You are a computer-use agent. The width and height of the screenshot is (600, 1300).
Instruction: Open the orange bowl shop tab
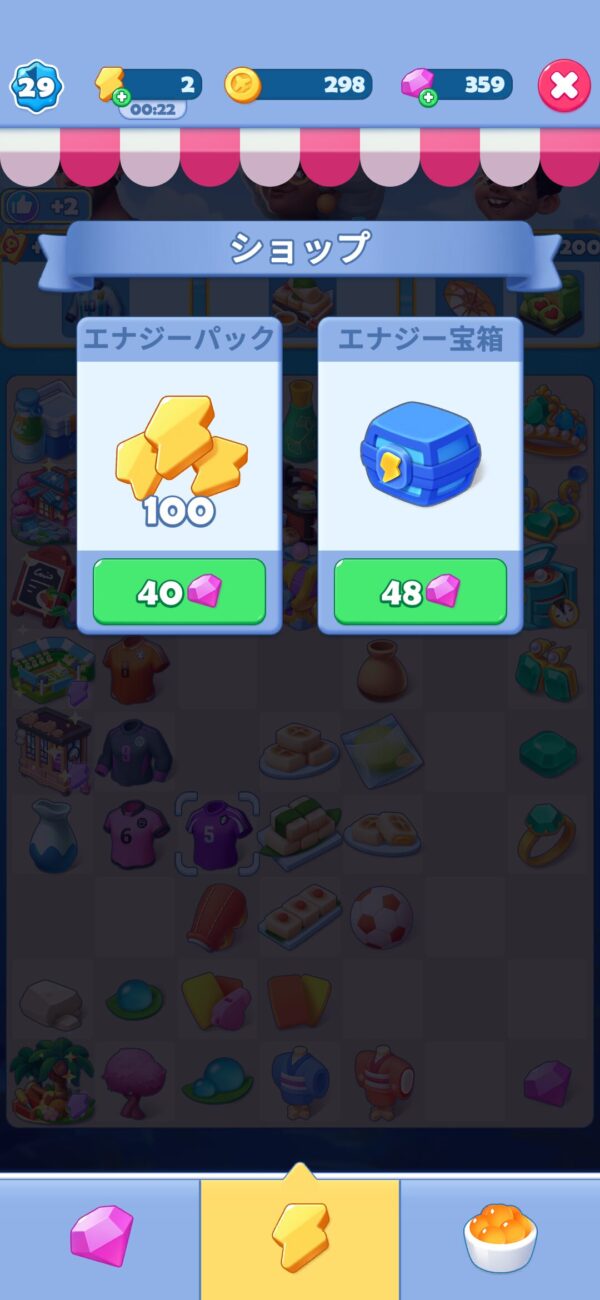coord(500,1236)
